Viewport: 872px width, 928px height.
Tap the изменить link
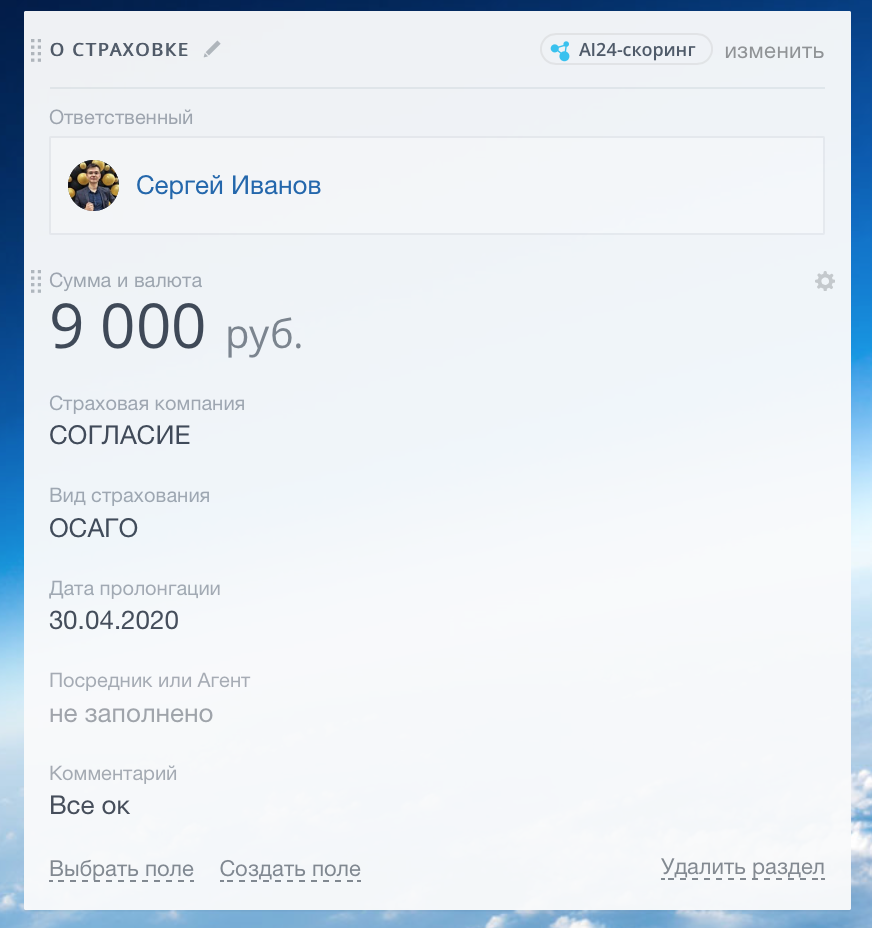pos(774,51)
